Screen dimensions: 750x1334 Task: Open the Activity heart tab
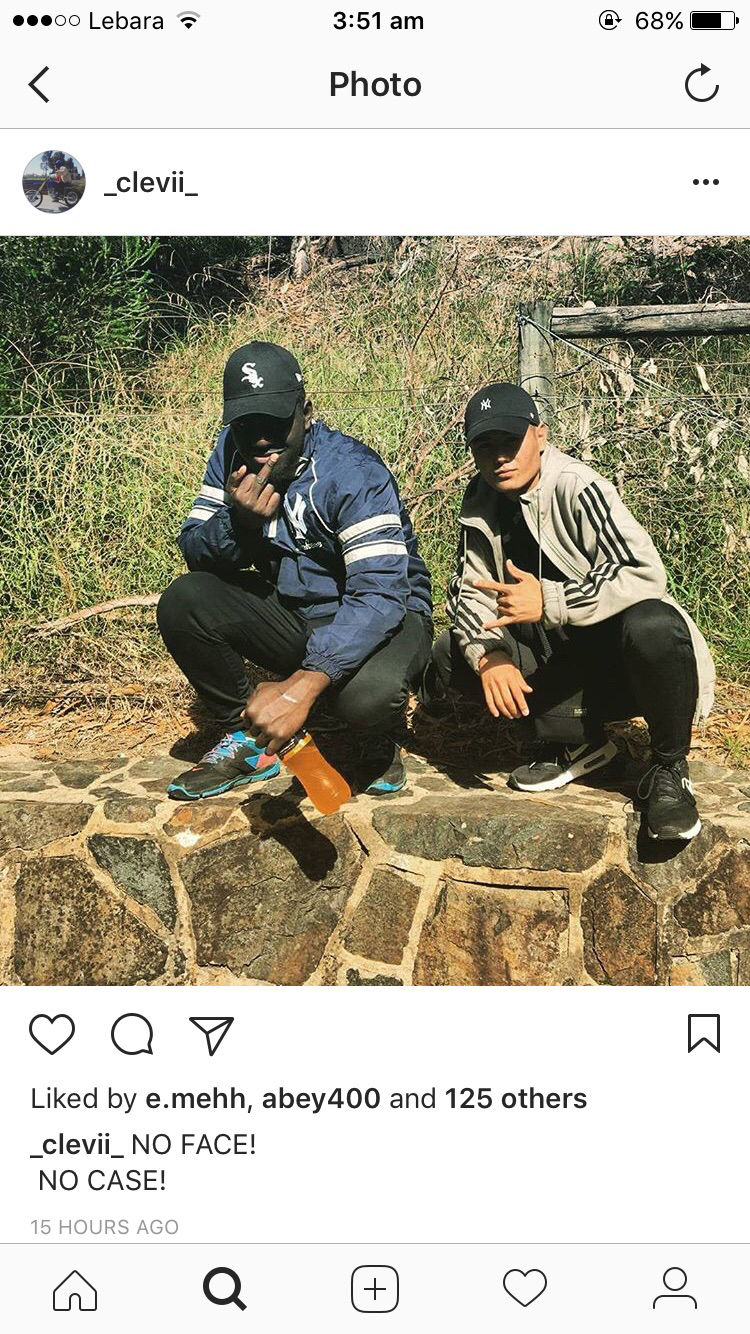coord(525,1289)
